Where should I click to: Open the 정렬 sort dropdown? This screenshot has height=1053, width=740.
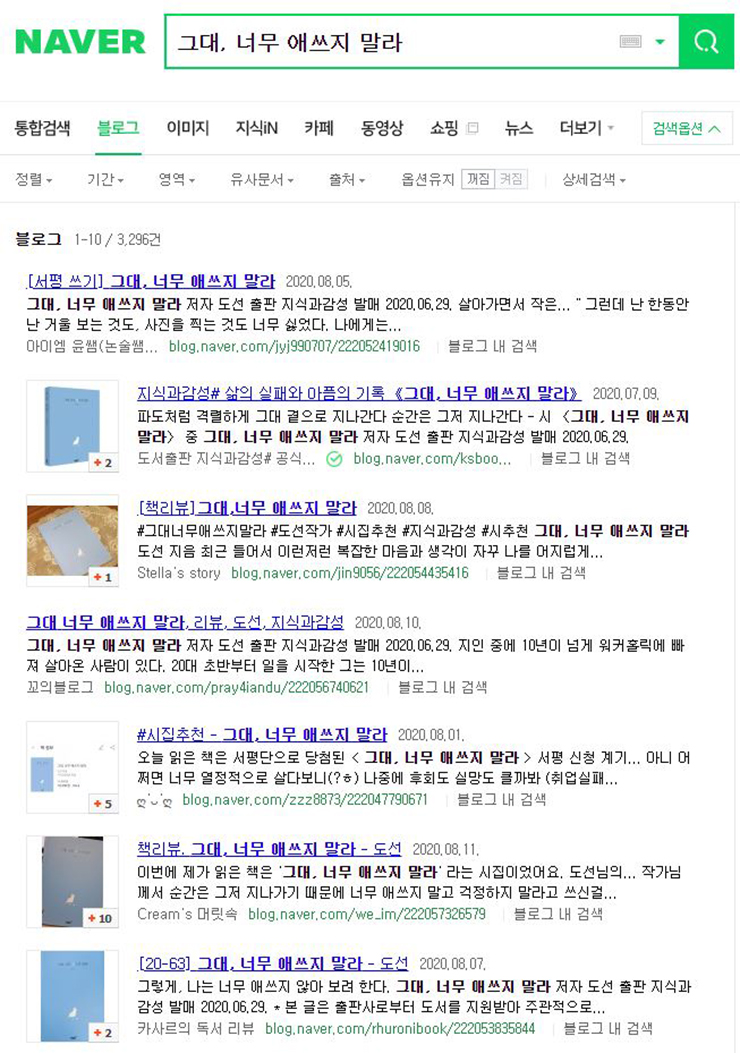coord(34,180)
